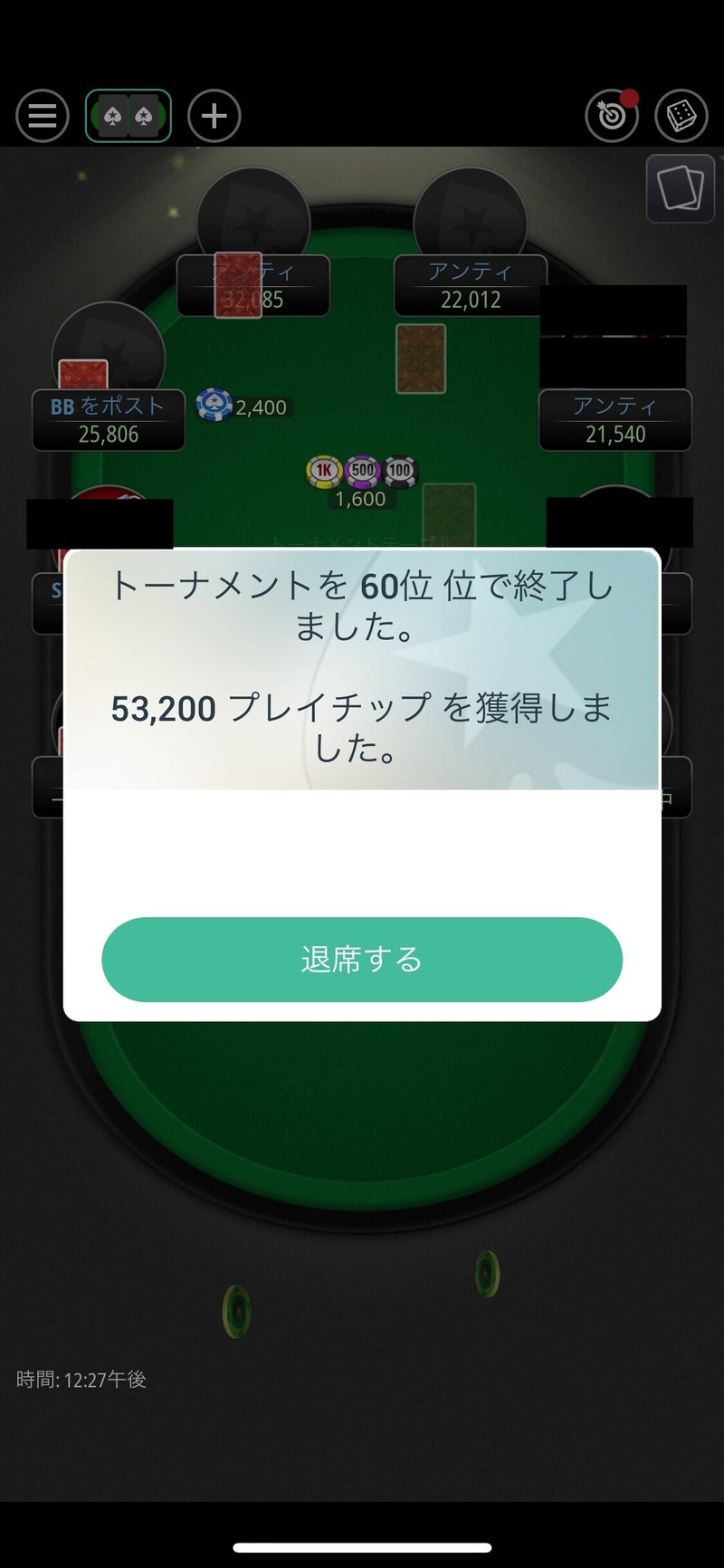This screenshot has height=1568, width=724.
Task: Open the main hamburger menu
Action: (41, 116)
